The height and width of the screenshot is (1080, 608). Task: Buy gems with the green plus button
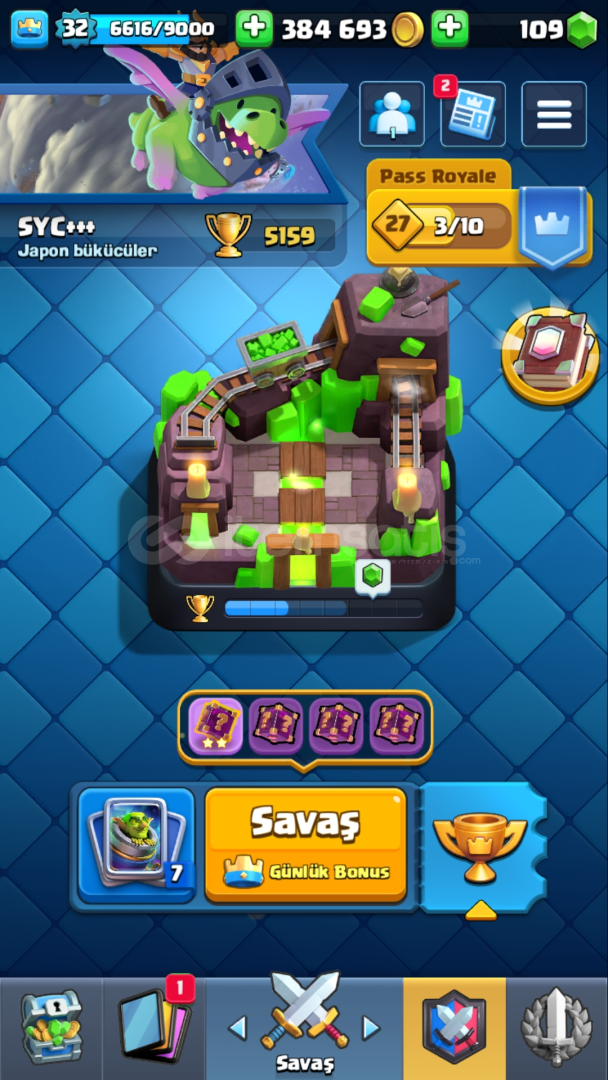point(450,29)
